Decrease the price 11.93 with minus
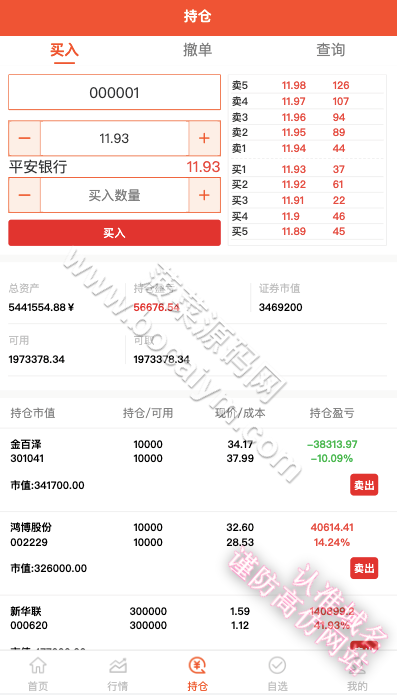397x695 pixels. pyautogui.click(x=24, y=138)
